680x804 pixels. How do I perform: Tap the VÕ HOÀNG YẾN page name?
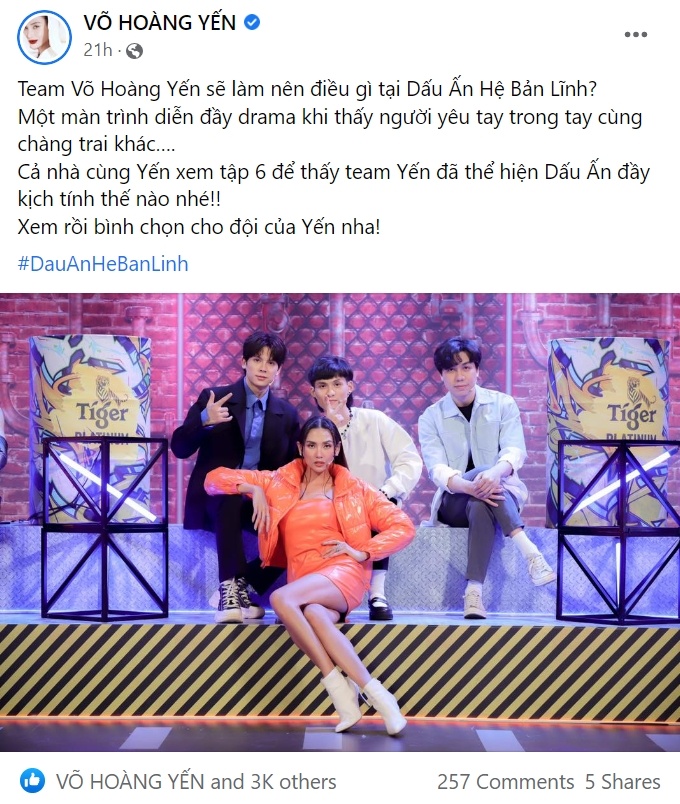[160, 22]
